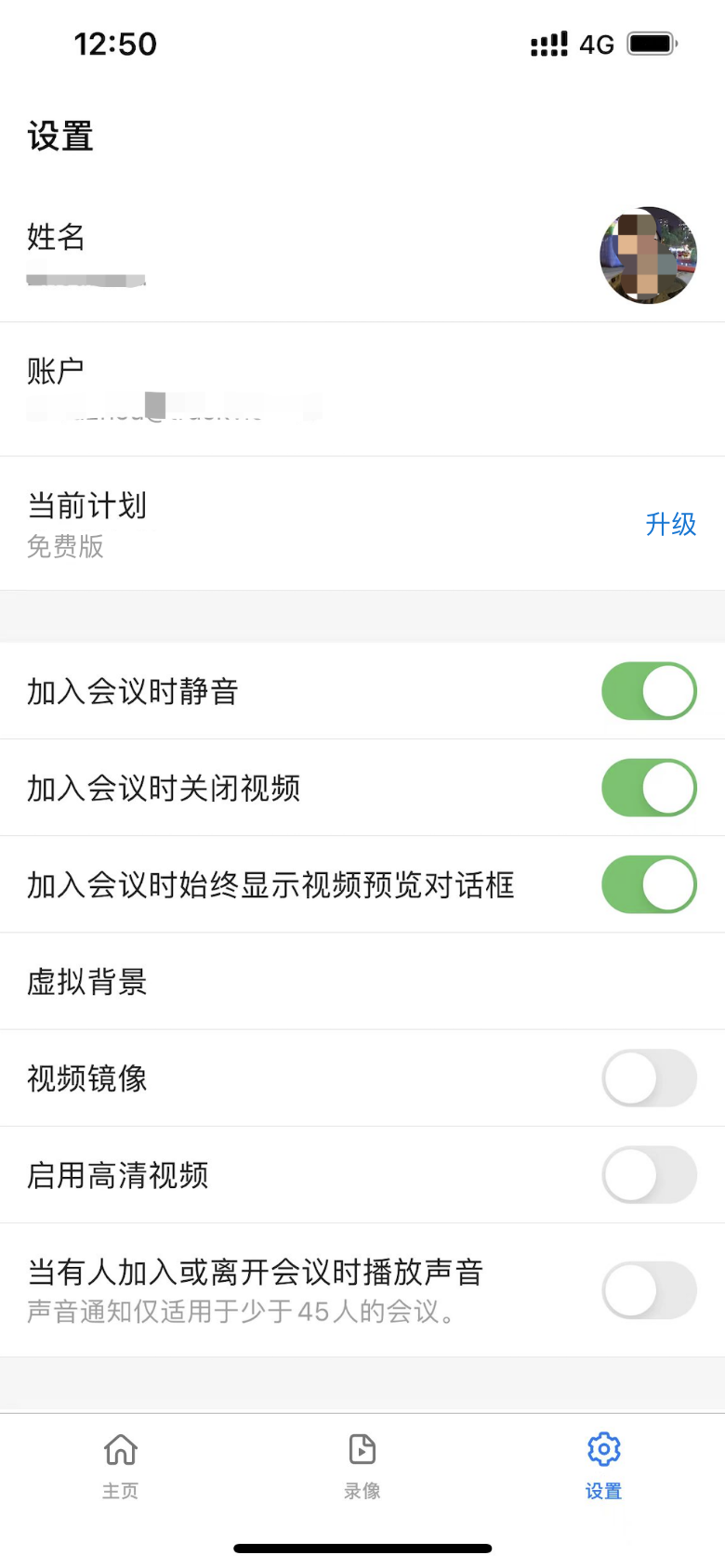
Task: Go to the 录像 tab
Action: pos(362,1466)
